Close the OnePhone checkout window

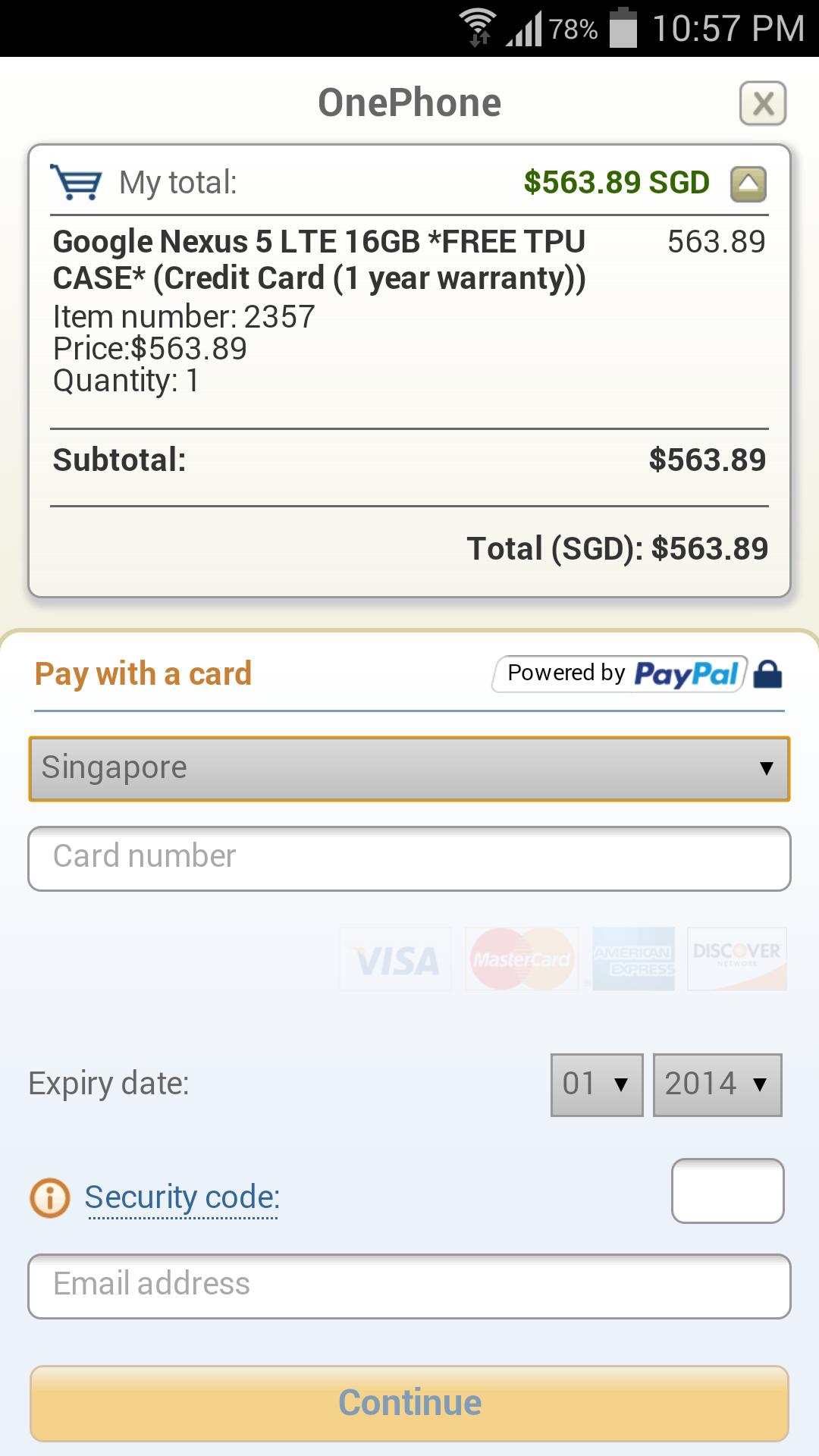tap(762, 103)
